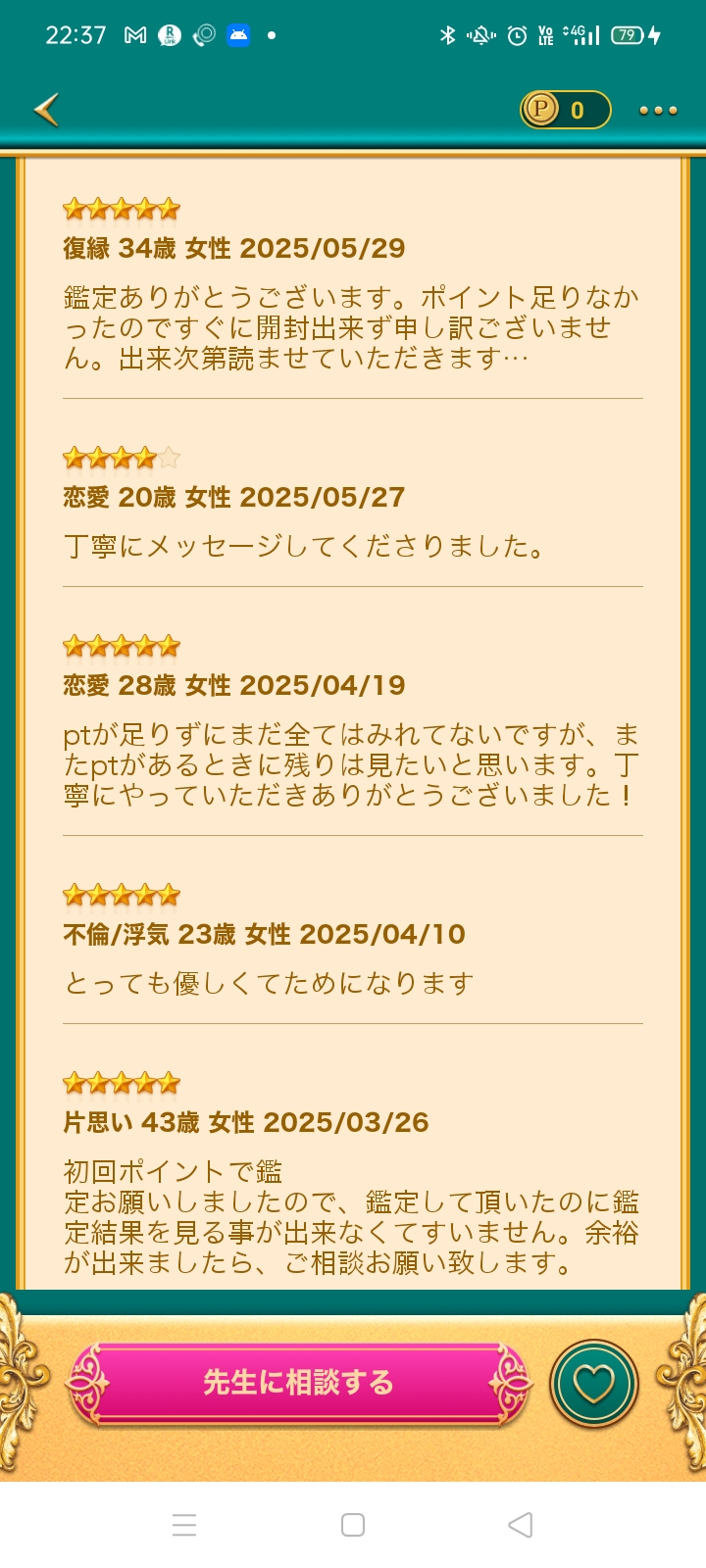This screenshot has width=706, height=1568.
Task: Tap the 先生に相談する button
Action: tap(298, 1383)
